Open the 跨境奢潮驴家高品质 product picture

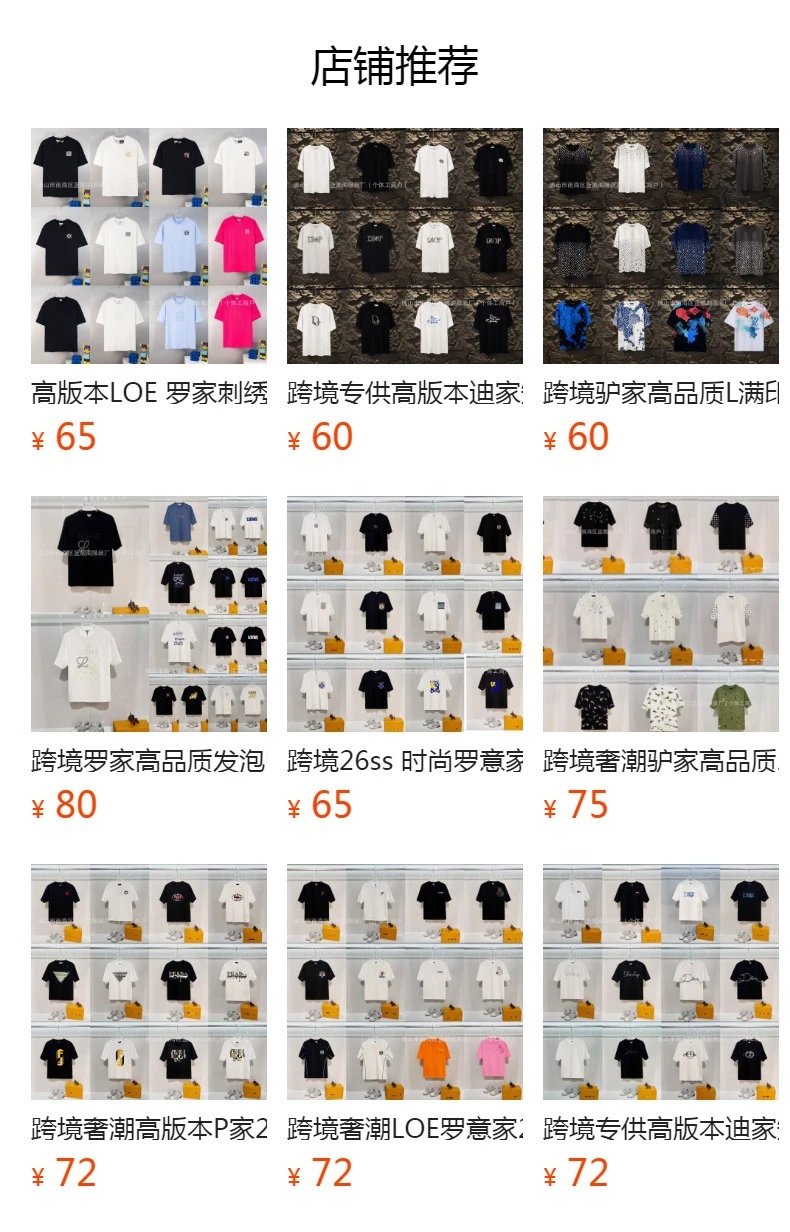click(660, 614)
